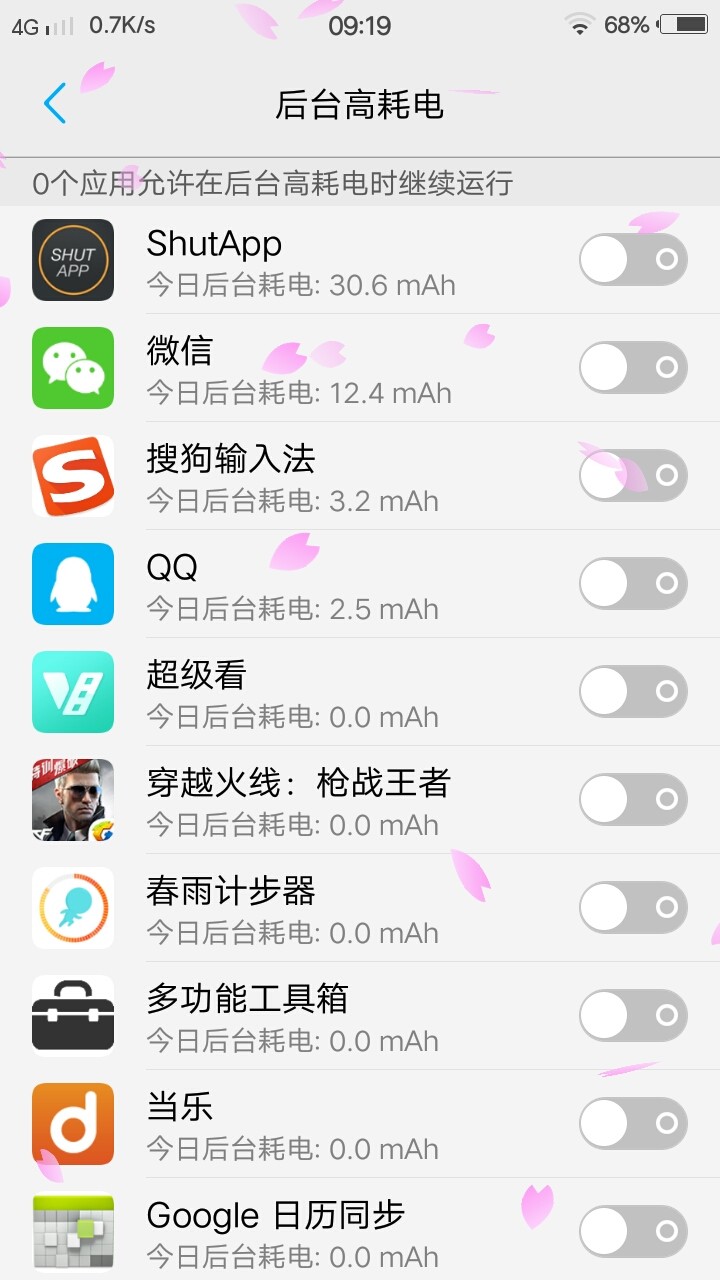
Task: Tap the 多功能工具箱 toolbox icon
Action: coord(72,1015)
